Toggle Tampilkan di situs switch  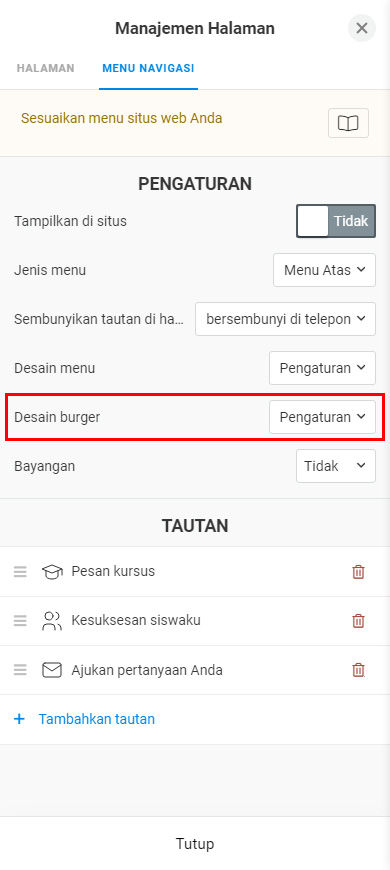[336, 221]
